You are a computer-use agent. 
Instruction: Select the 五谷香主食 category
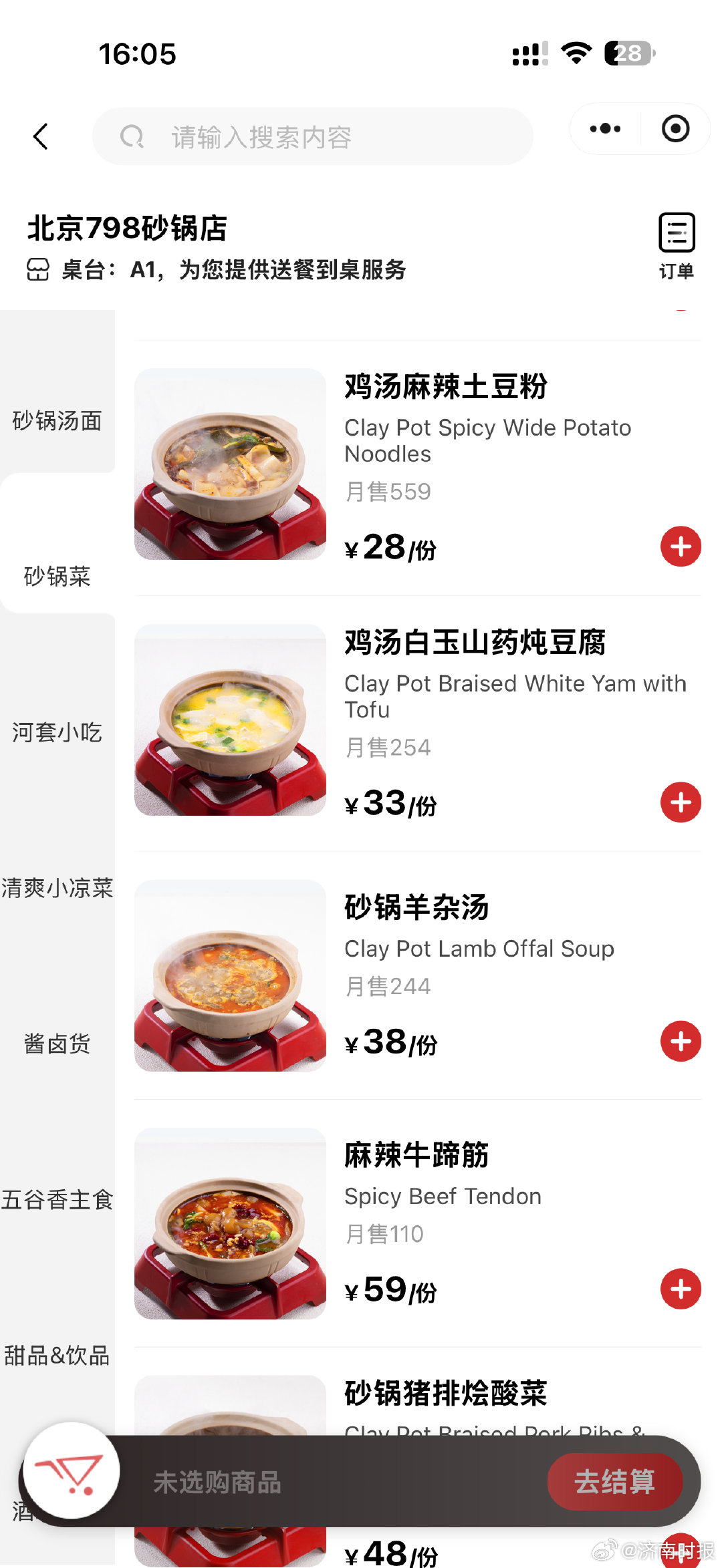(x=57, y=1200)
